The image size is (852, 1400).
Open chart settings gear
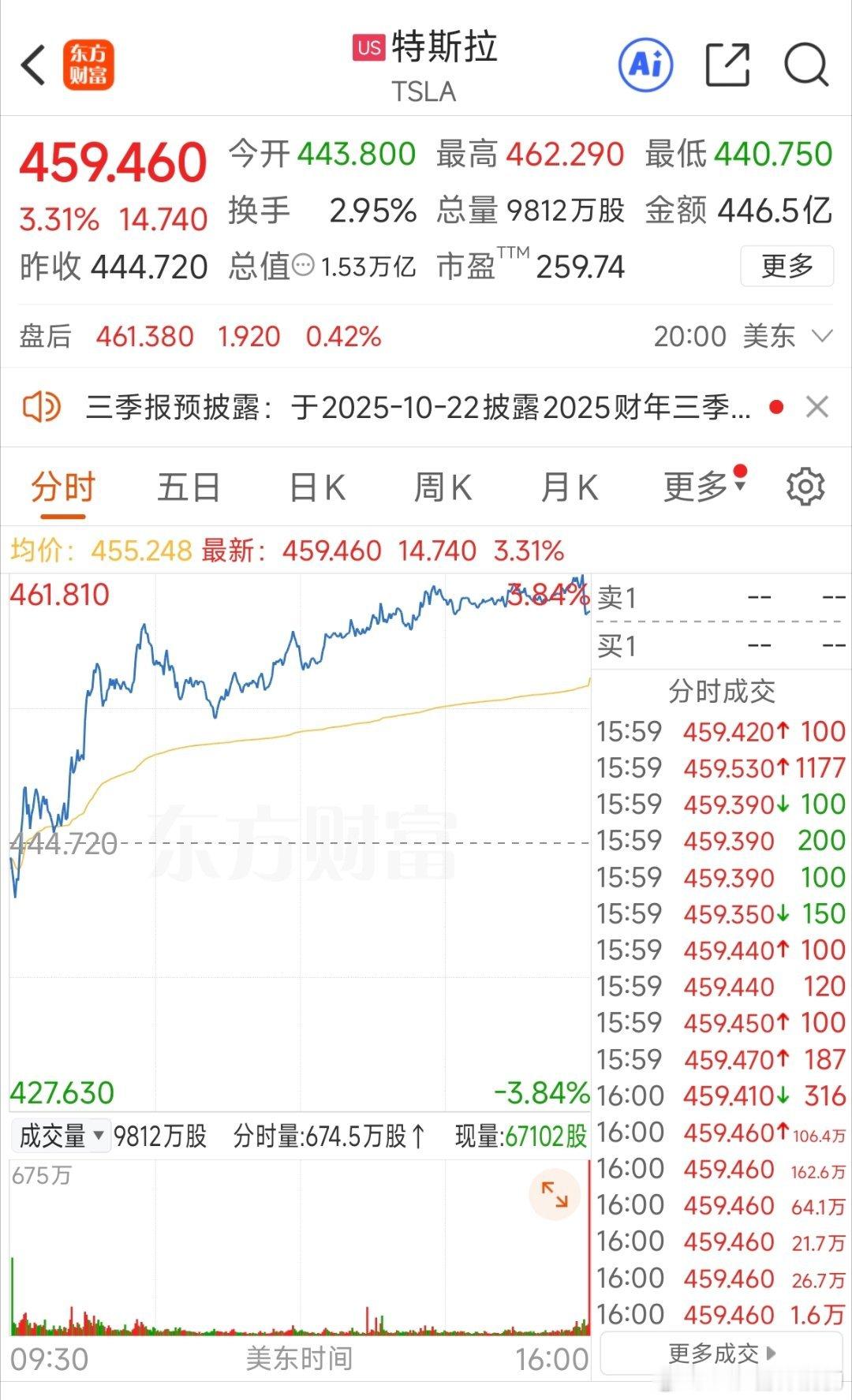(805, 487)
